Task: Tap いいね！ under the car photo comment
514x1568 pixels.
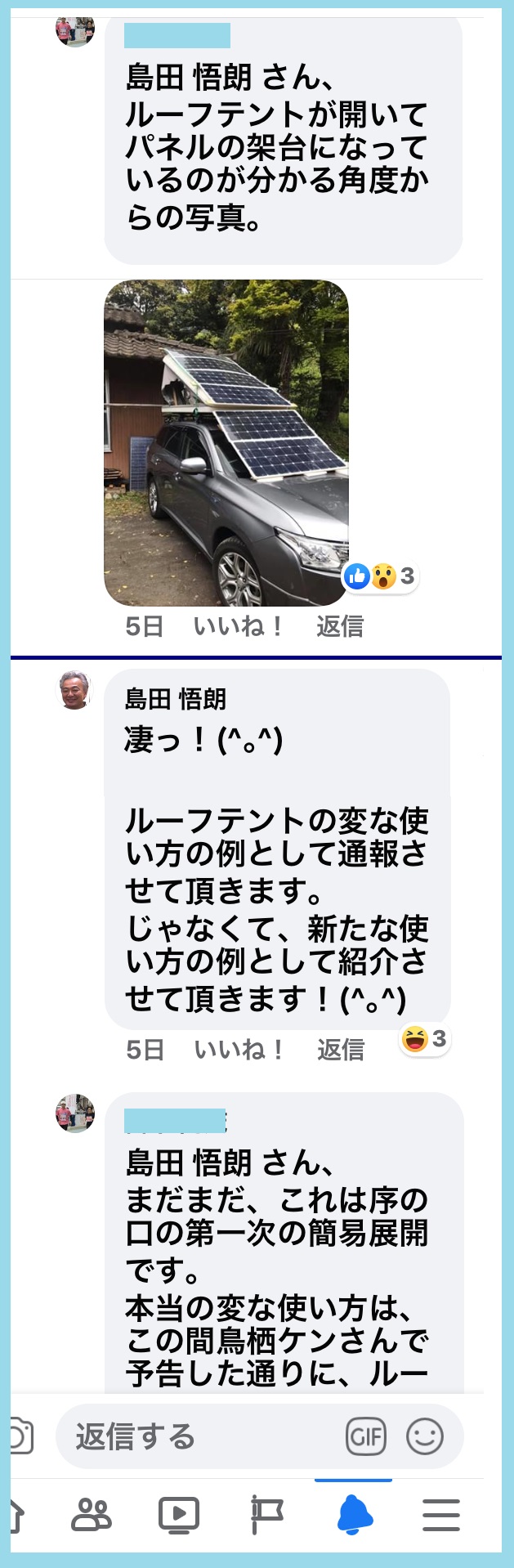Action: pyautogui.click(x=239, y=626)
